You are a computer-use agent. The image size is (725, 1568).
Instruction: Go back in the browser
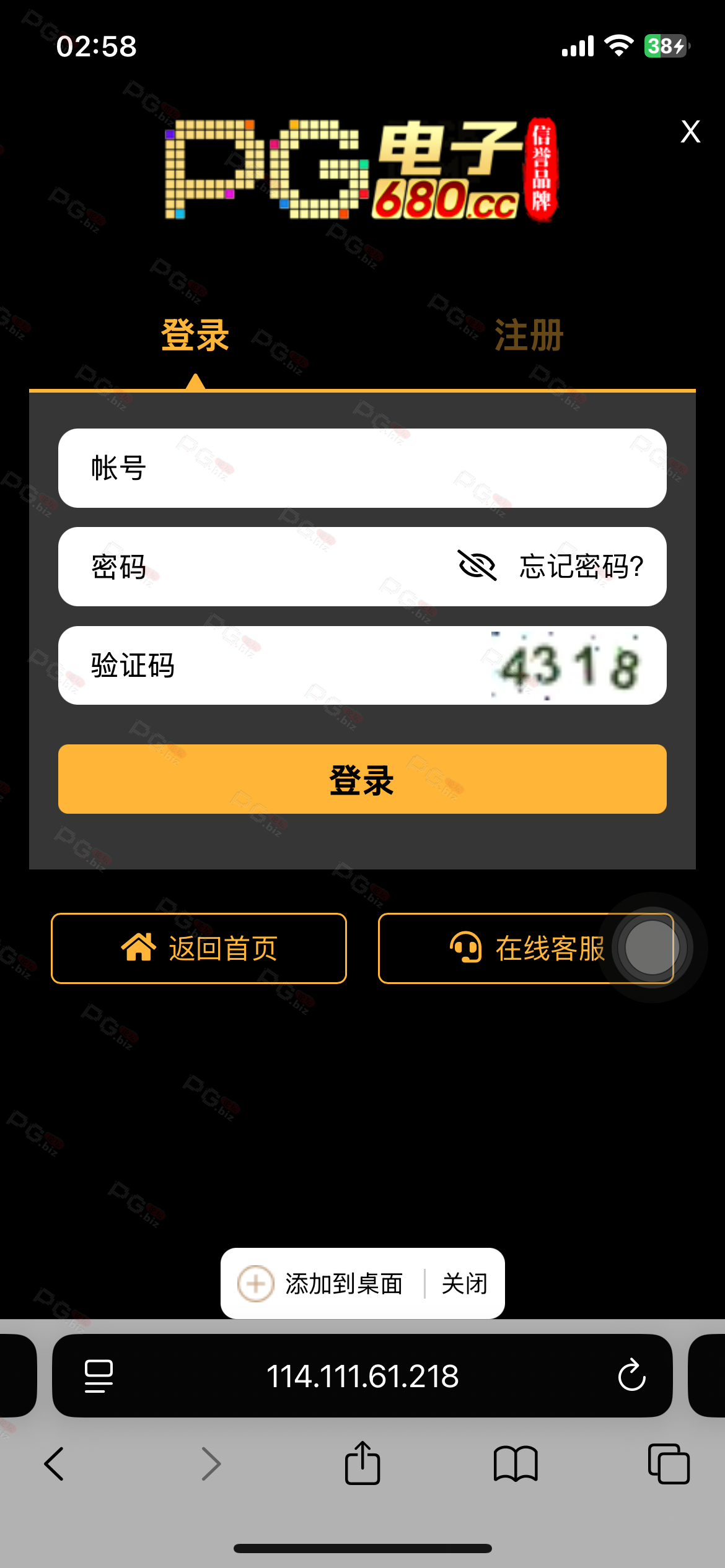point(55,1464)
